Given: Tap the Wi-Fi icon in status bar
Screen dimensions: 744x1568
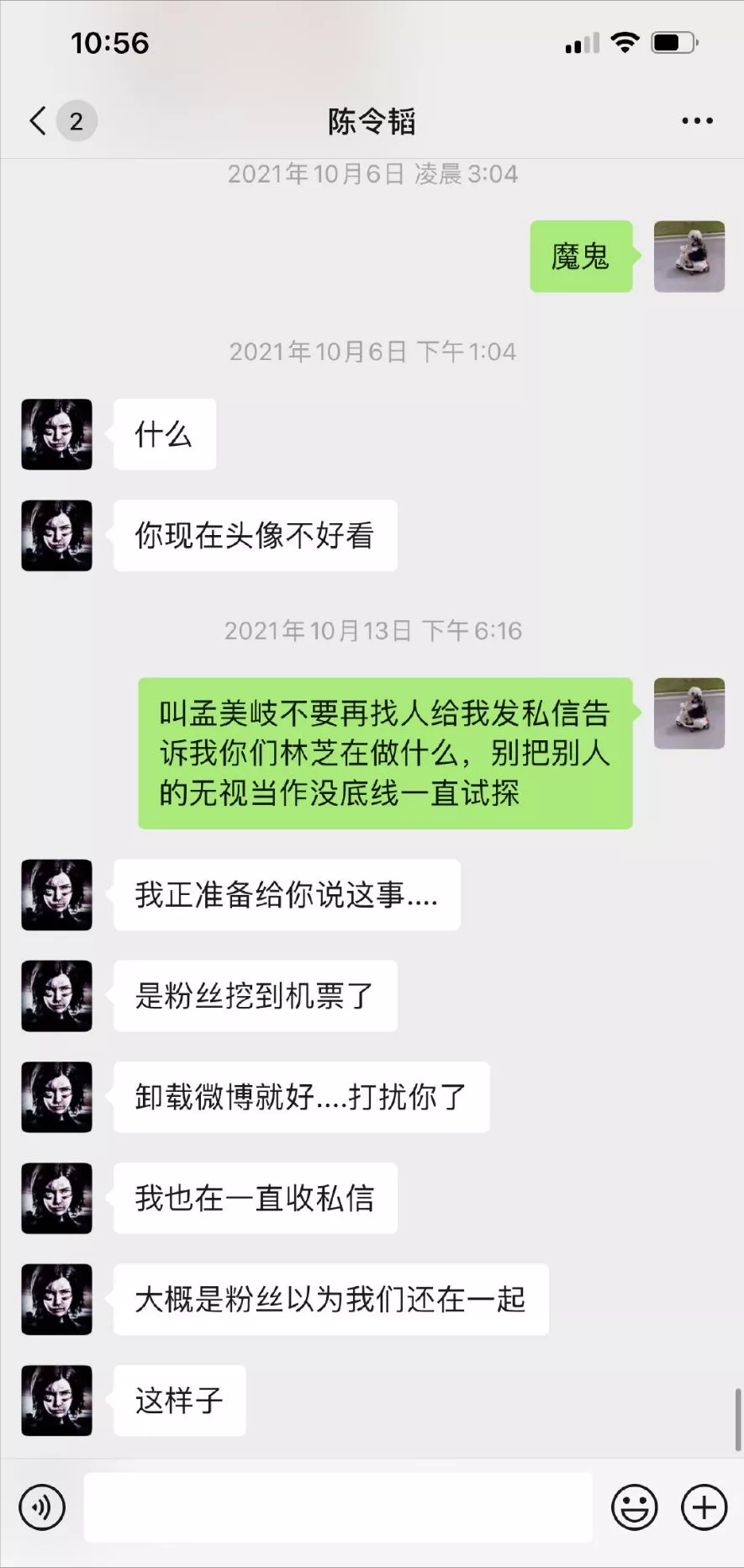Looking at the screenshot, I should (x=624, y=40).
